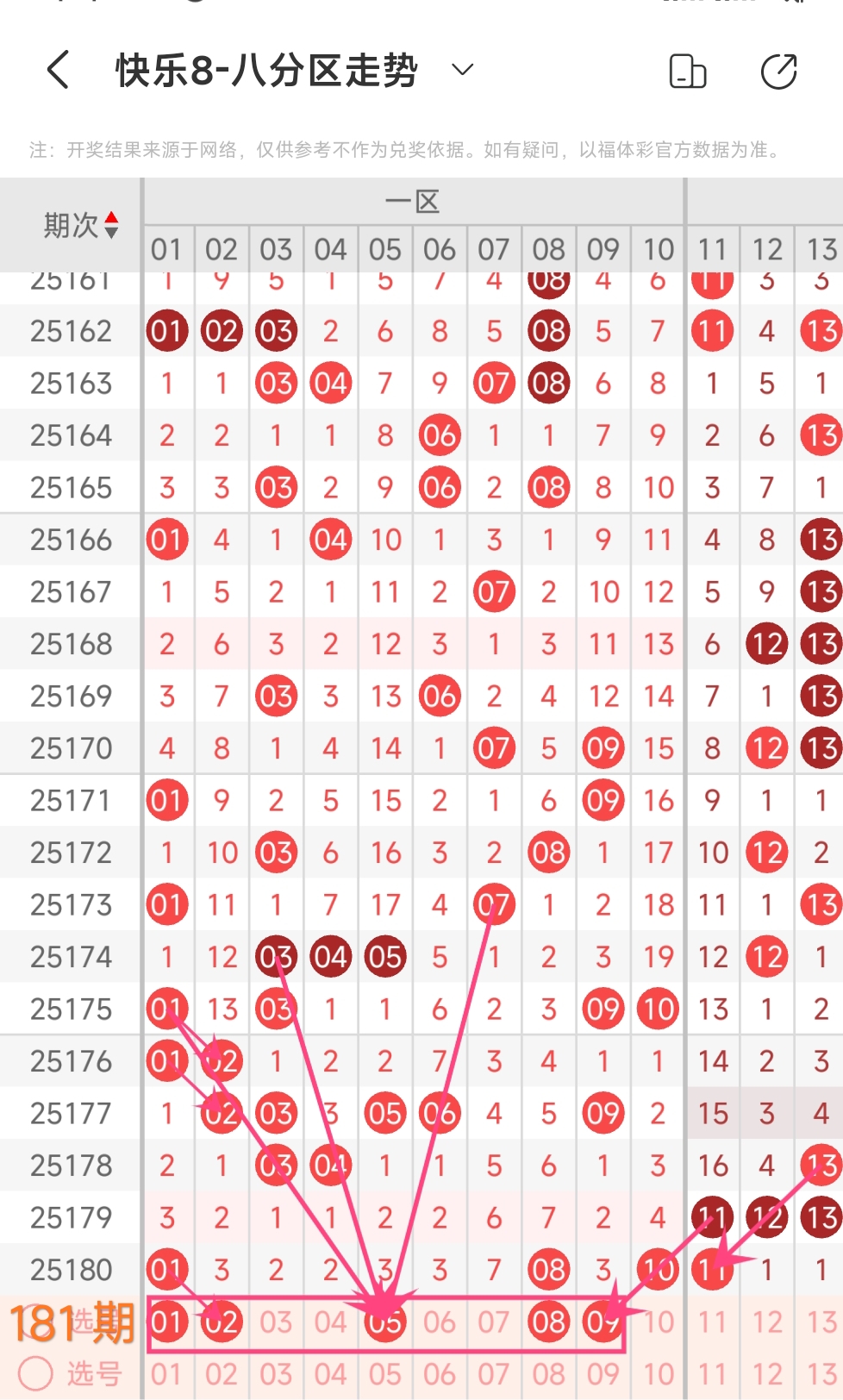Expand the 快乐8-八分区走势 chart dropdown
This screenshot has width=843, height=1400.
(x=463, y=70)
